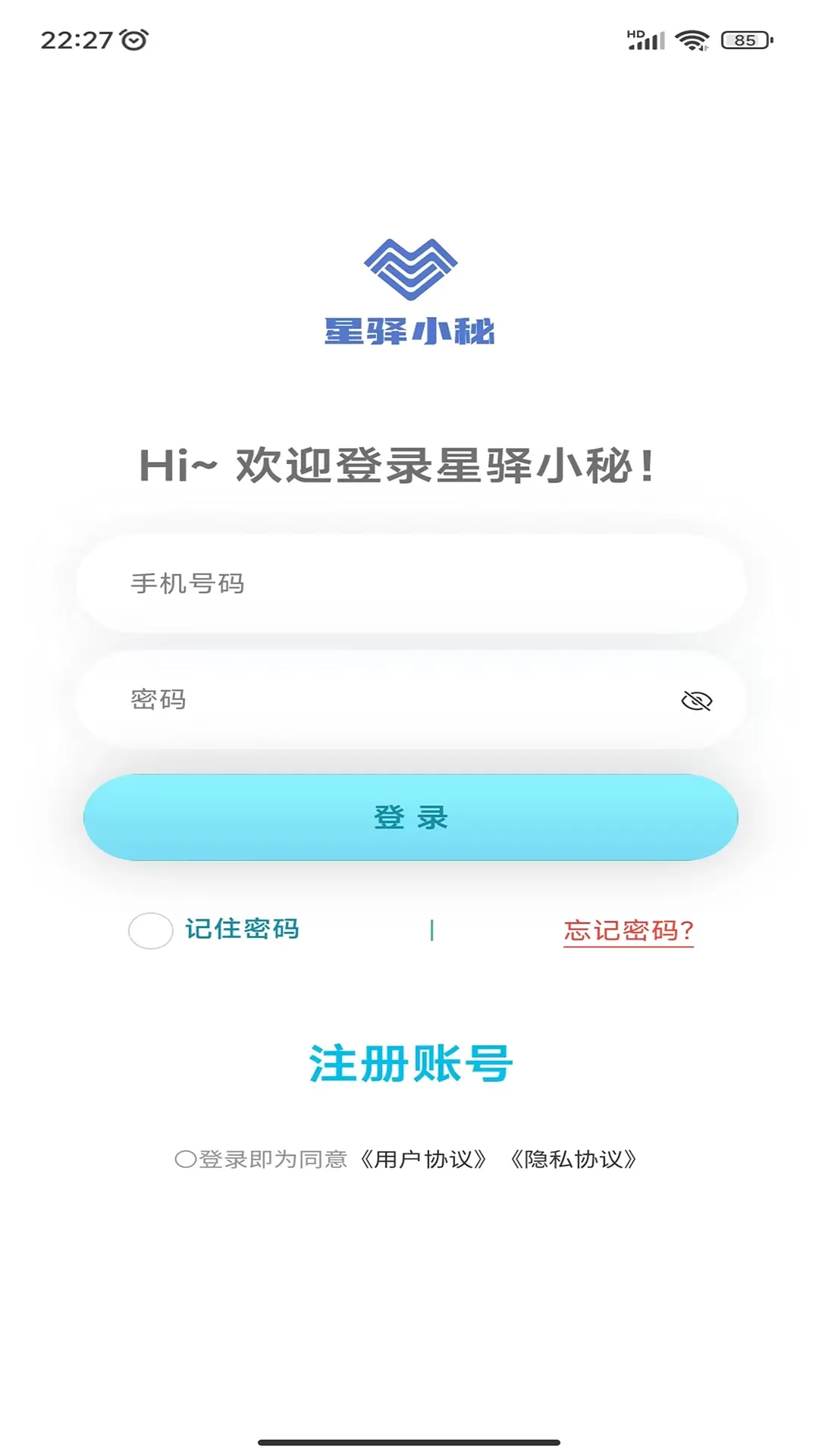The height and width of the screenshot is (1456, 819).
Task: Open the 忘记密码? forgot password link
Action: click(629, 930)
